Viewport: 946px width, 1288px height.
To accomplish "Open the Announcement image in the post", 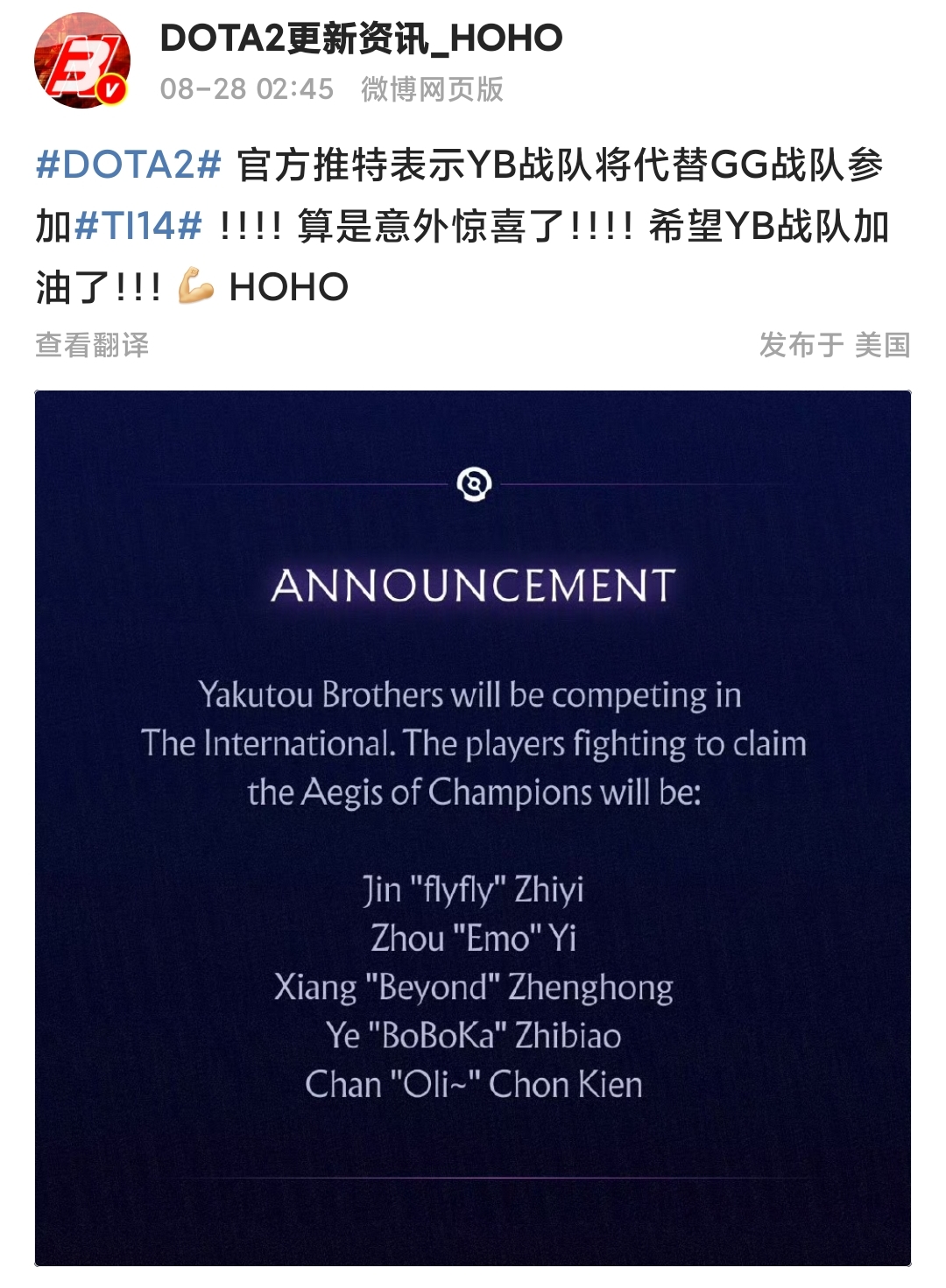I will pyautogui.click(x=473, y=827).
